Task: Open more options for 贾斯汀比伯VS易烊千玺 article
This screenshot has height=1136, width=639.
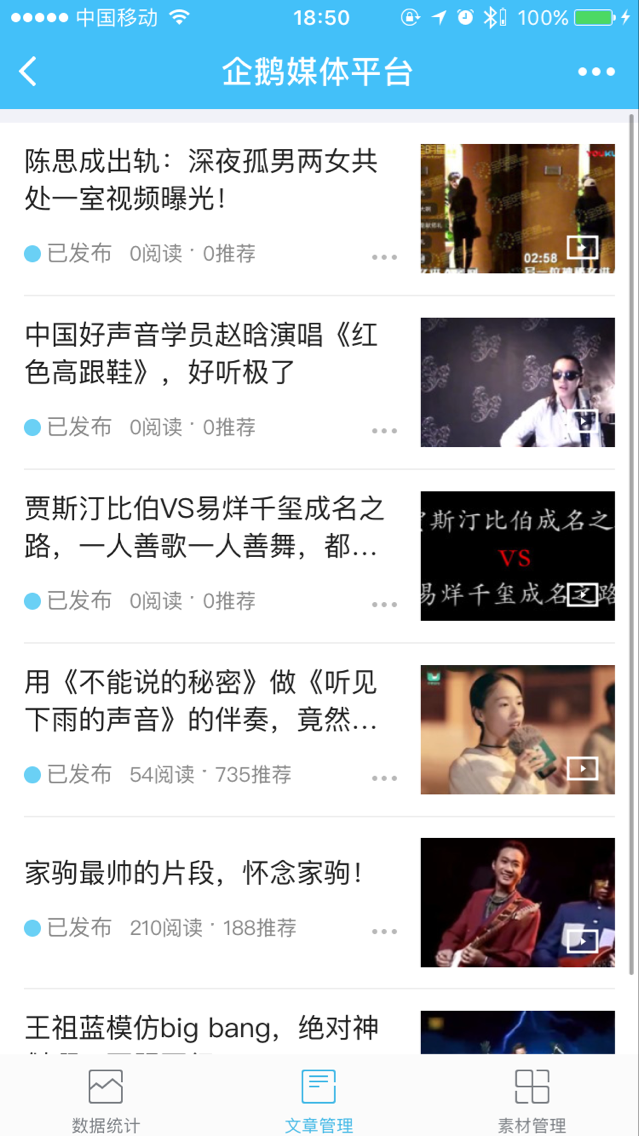Action: click(x=384, y=604)
